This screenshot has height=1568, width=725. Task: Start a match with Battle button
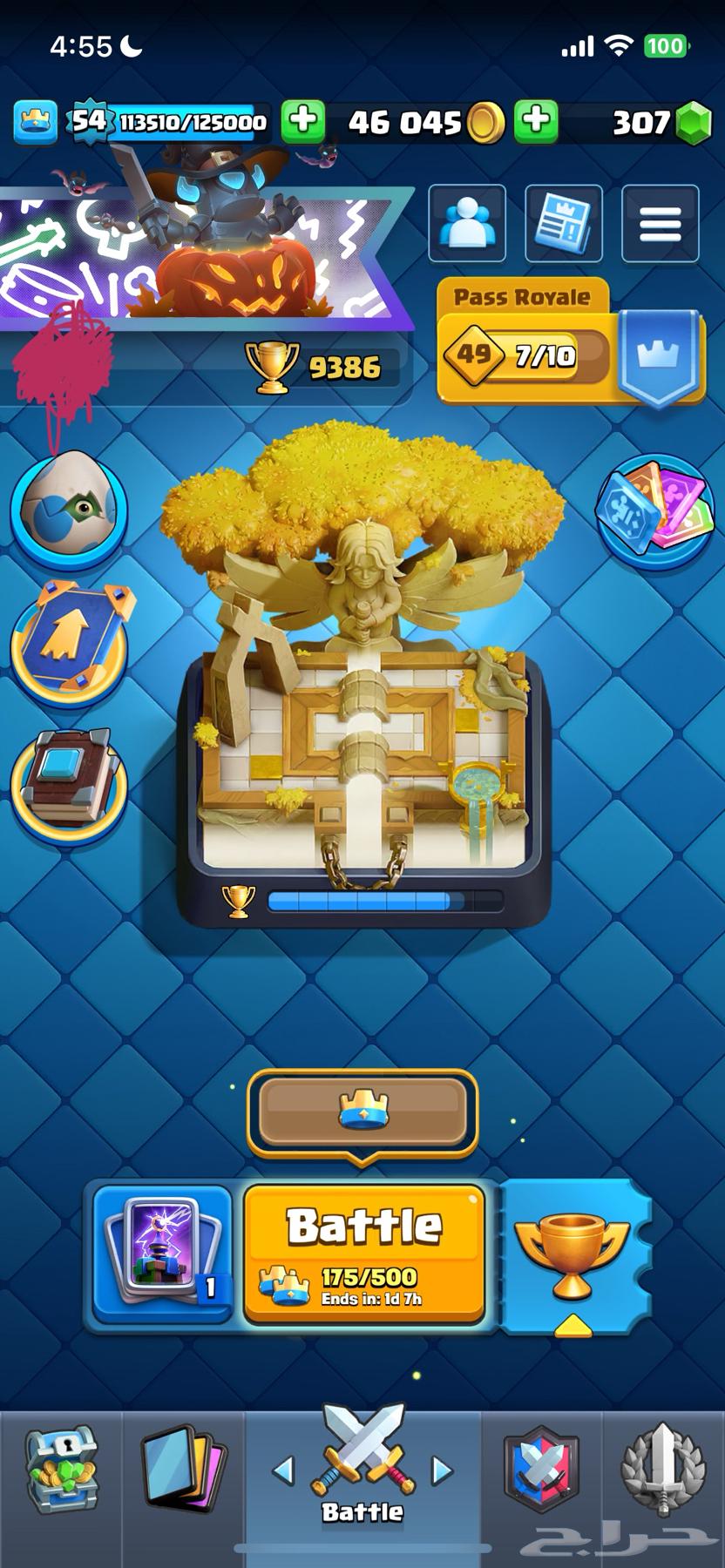[364, 1253]
